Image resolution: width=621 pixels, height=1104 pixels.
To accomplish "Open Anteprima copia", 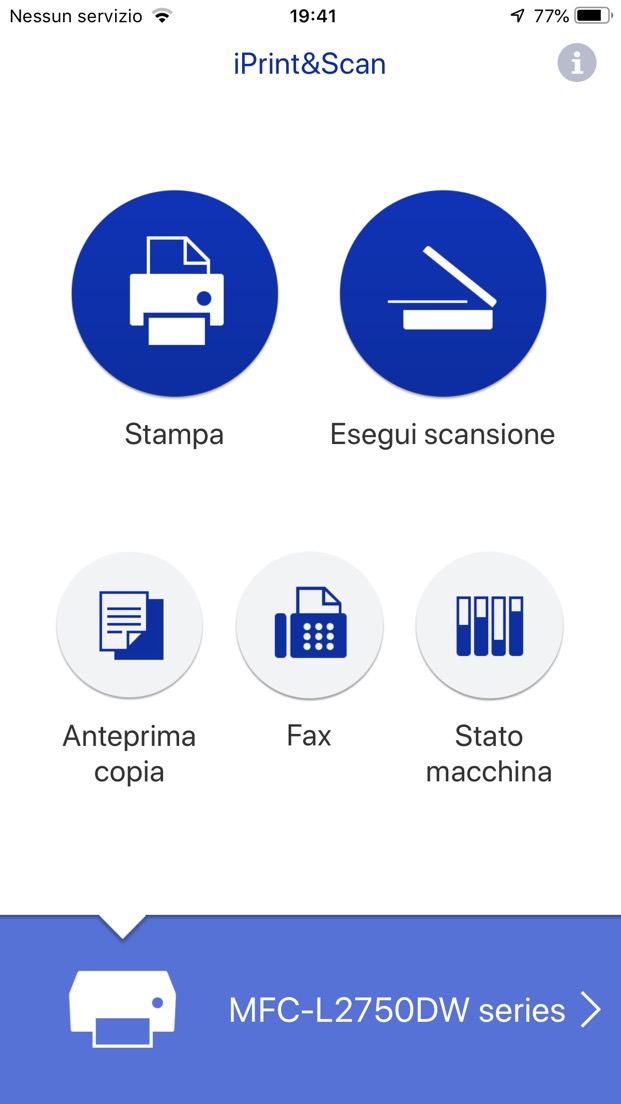I will pos(130,626).
